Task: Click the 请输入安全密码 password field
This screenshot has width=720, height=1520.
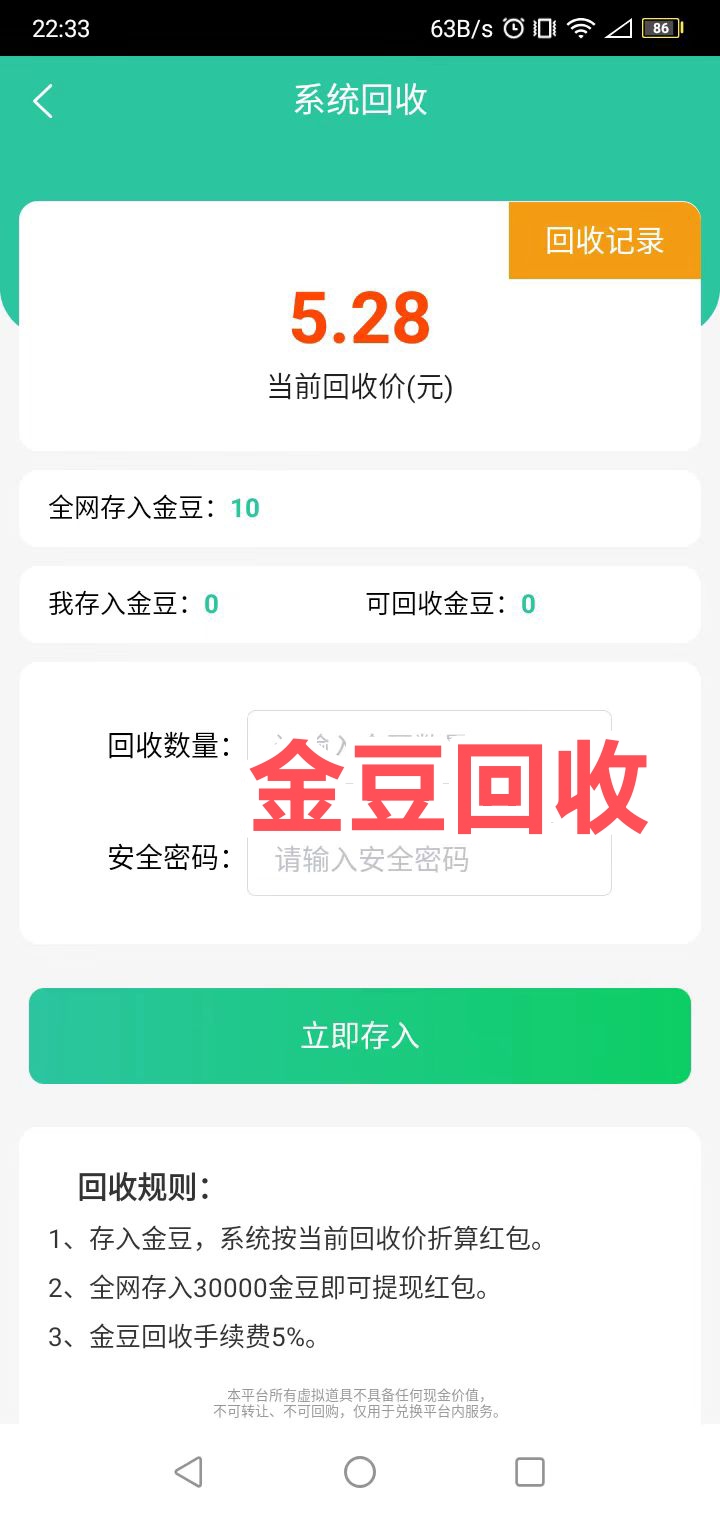Action: point(428,860)
